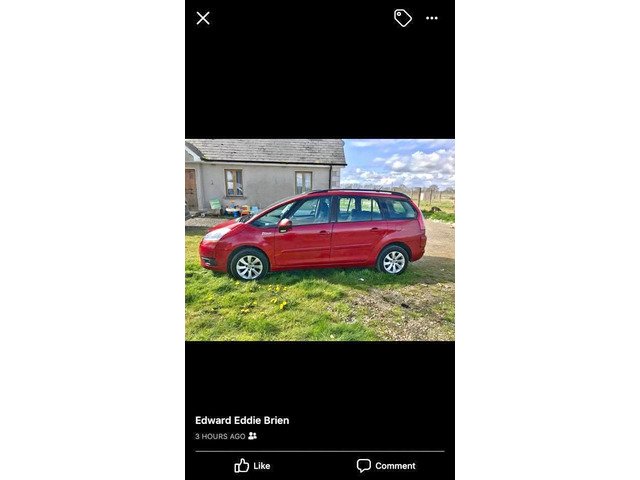Open Edward Eddie Brien's profile
The width and height of the screenshot is (640, 480).
pyautogui.click(x=242, y=420)
